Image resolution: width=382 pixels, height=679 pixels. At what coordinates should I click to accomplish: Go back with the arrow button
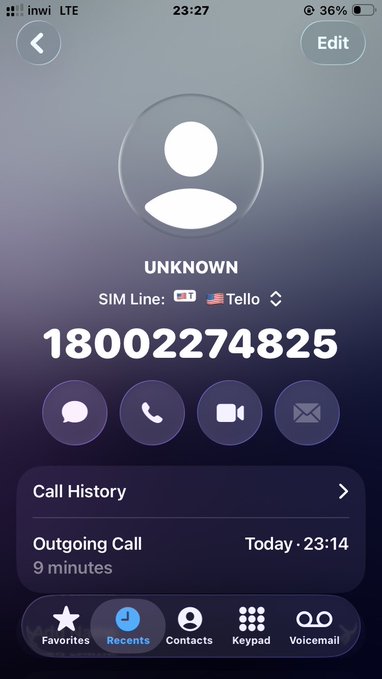pos(38,43)
